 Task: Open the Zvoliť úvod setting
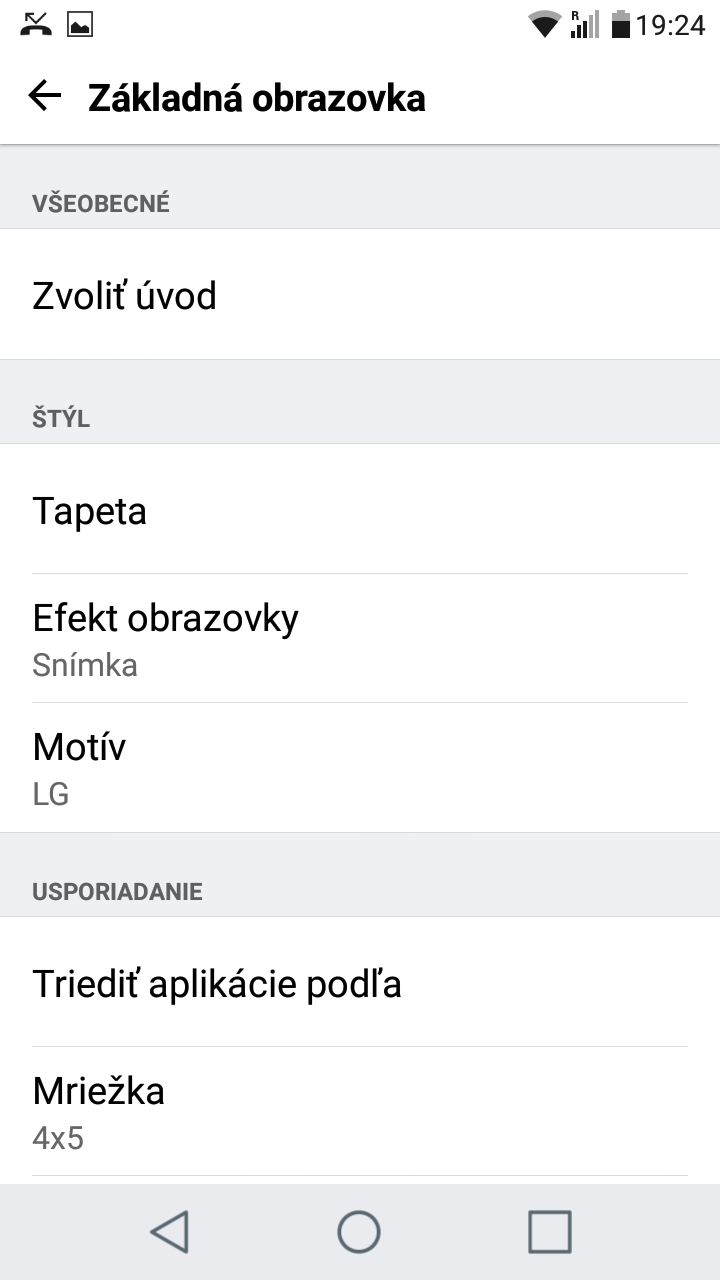click(360, 294)
